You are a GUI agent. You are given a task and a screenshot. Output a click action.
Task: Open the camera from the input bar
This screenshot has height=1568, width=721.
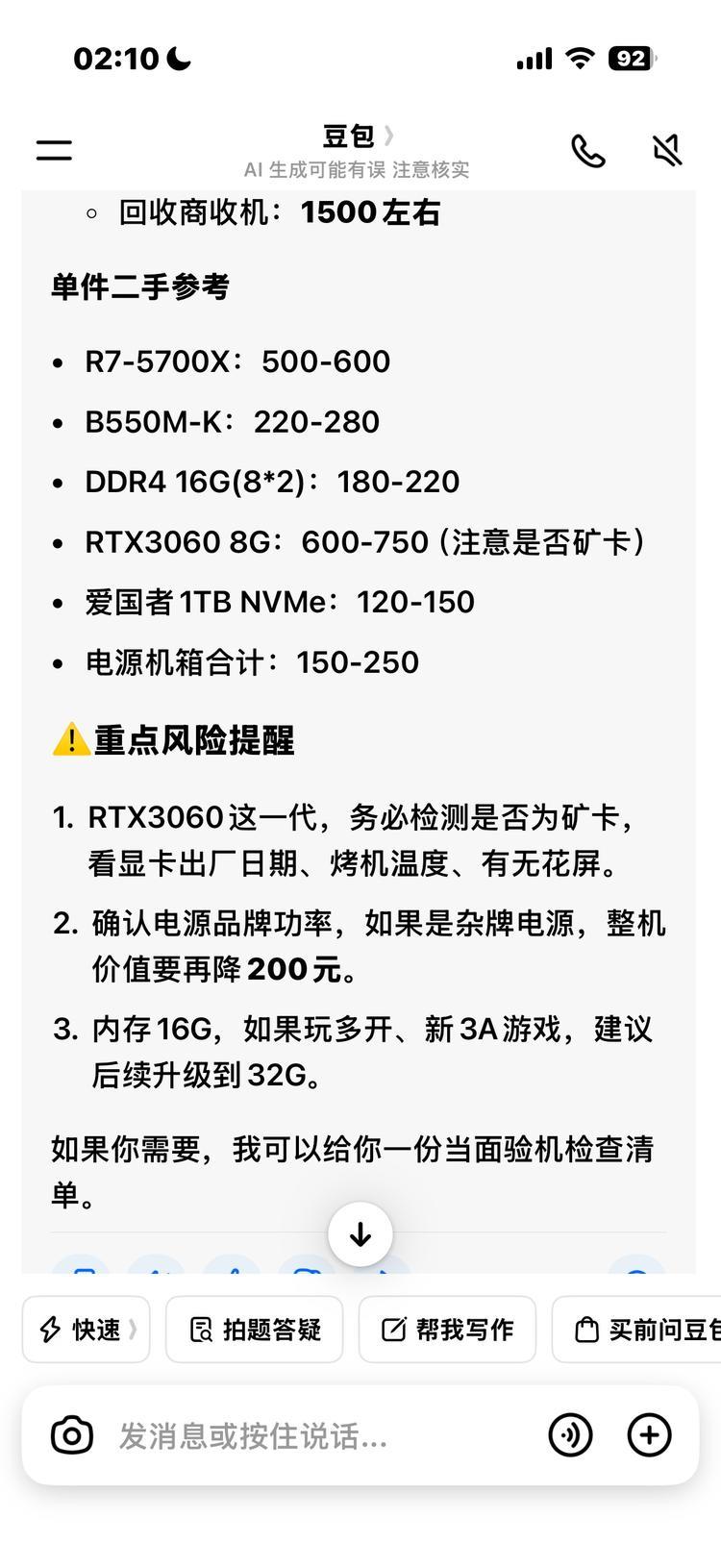pos(72,1436)
